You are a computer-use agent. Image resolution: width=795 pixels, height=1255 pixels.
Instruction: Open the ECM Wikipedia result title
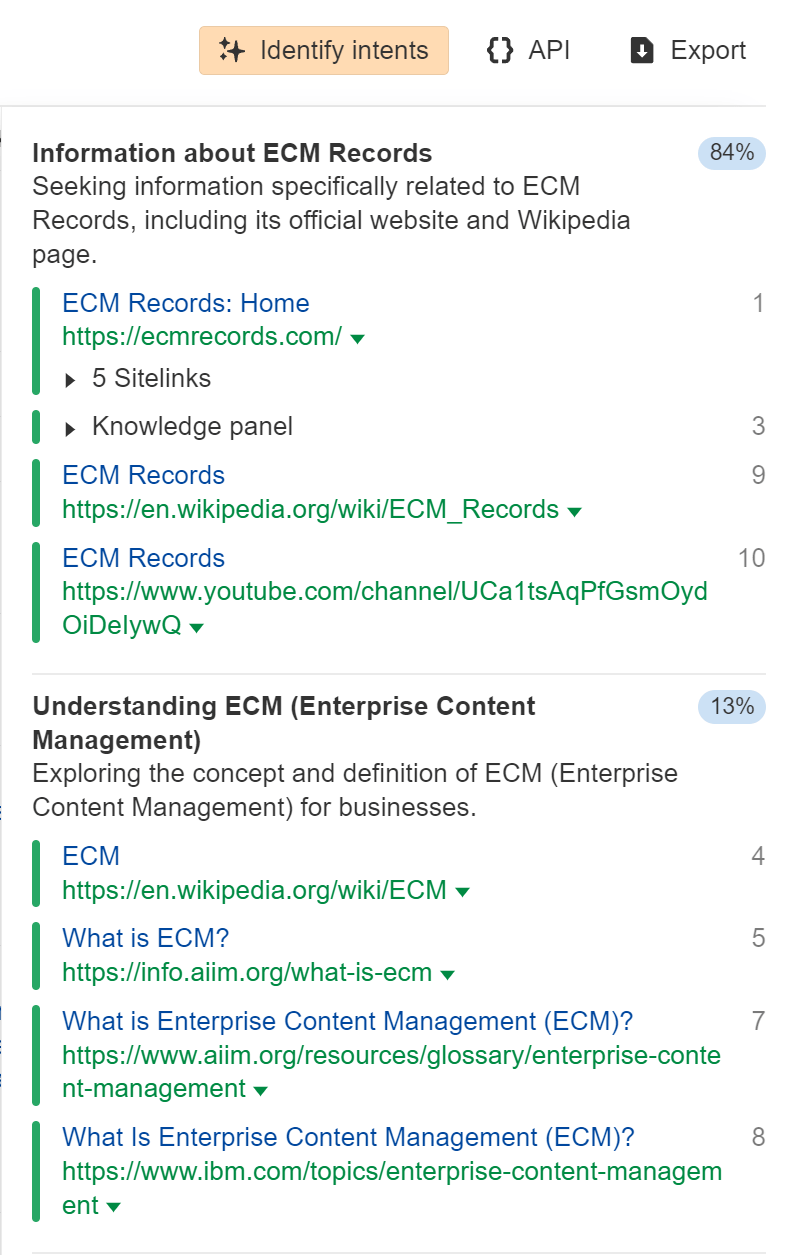click(x=91, y=856)
